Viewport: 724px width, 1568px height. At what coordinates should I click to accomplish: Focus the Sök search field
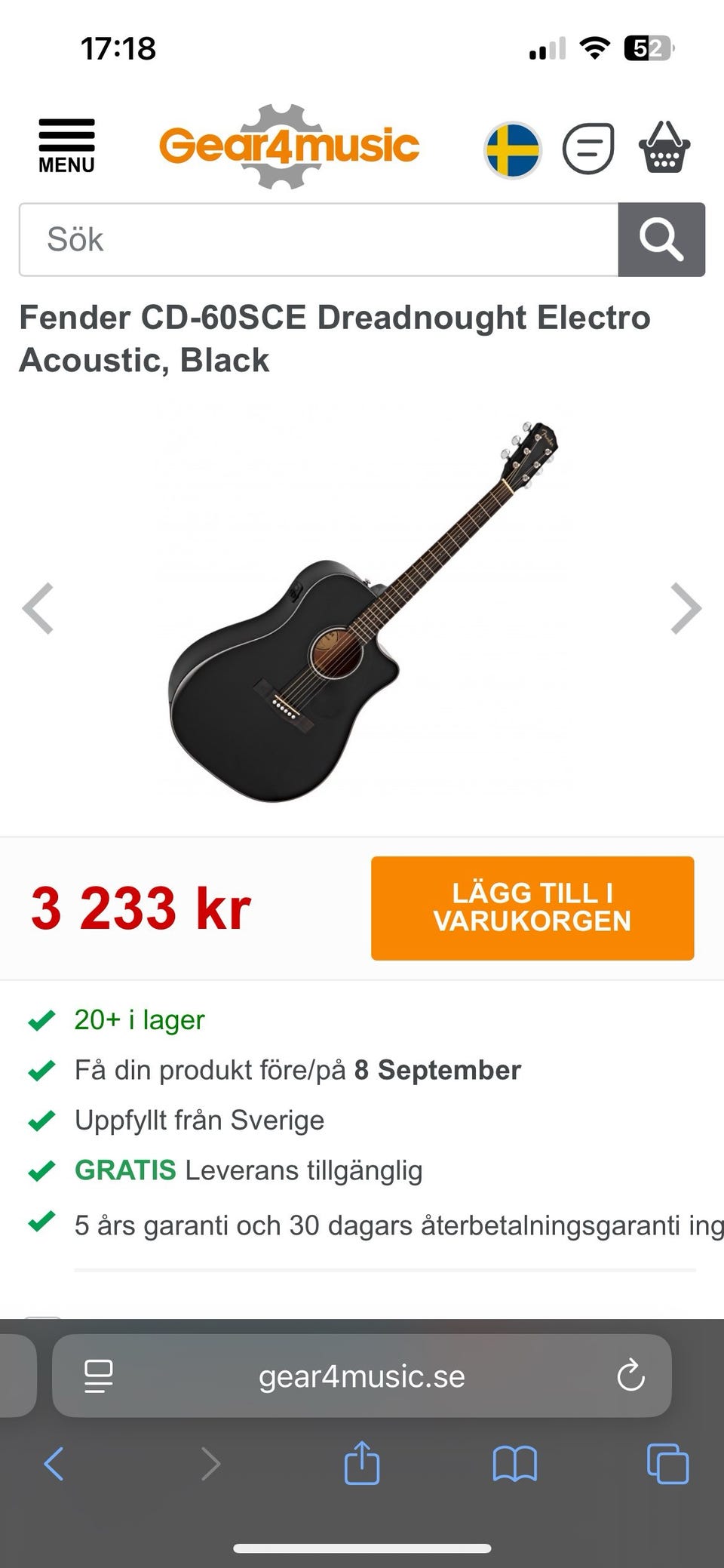coord(318,239)
